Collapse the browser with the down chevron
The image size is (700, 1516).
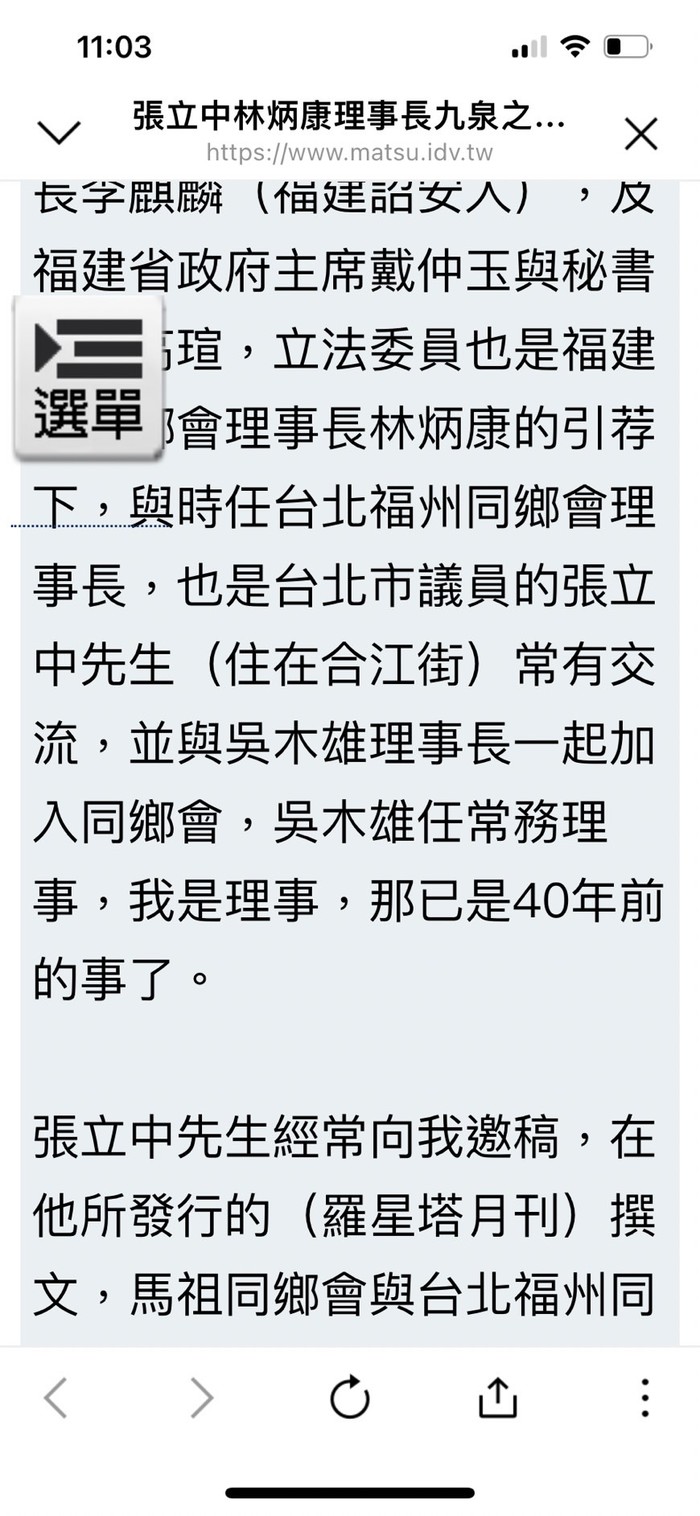(x=58, y=132)
